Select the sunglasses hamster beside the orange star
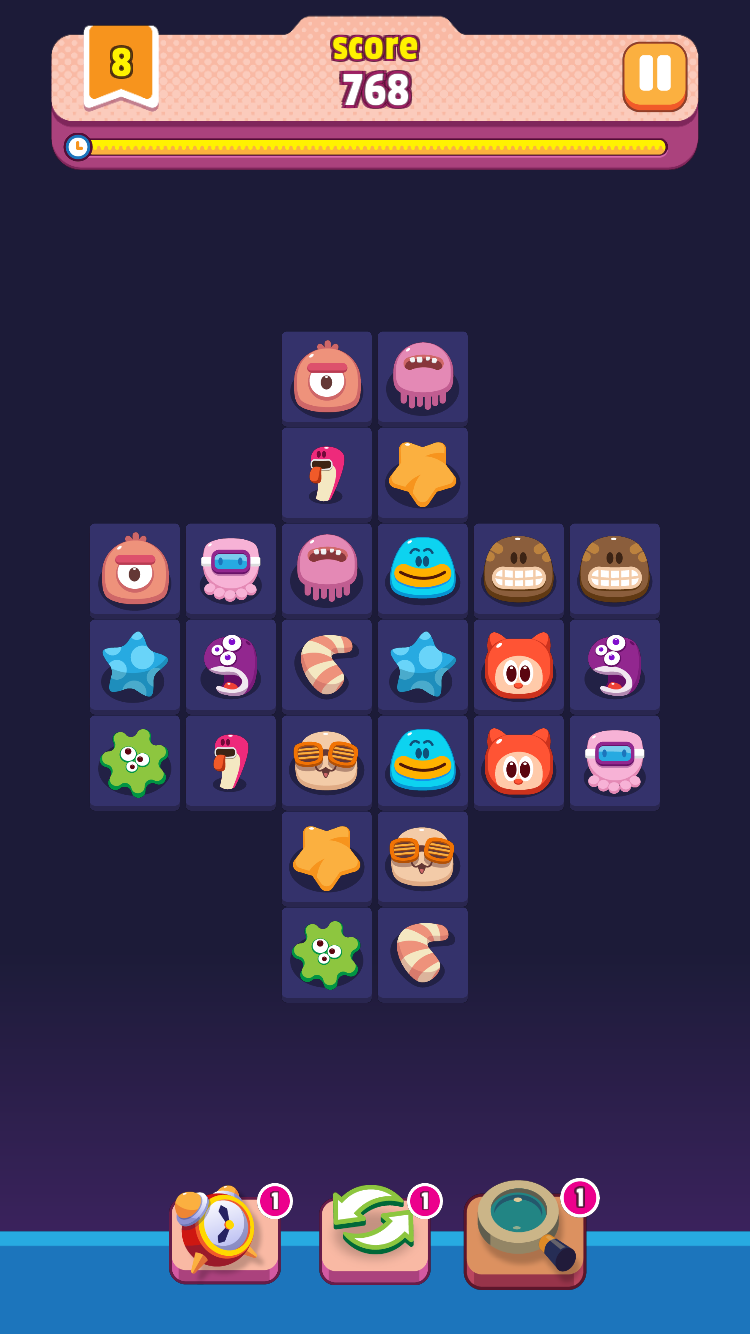 point(422,856)
